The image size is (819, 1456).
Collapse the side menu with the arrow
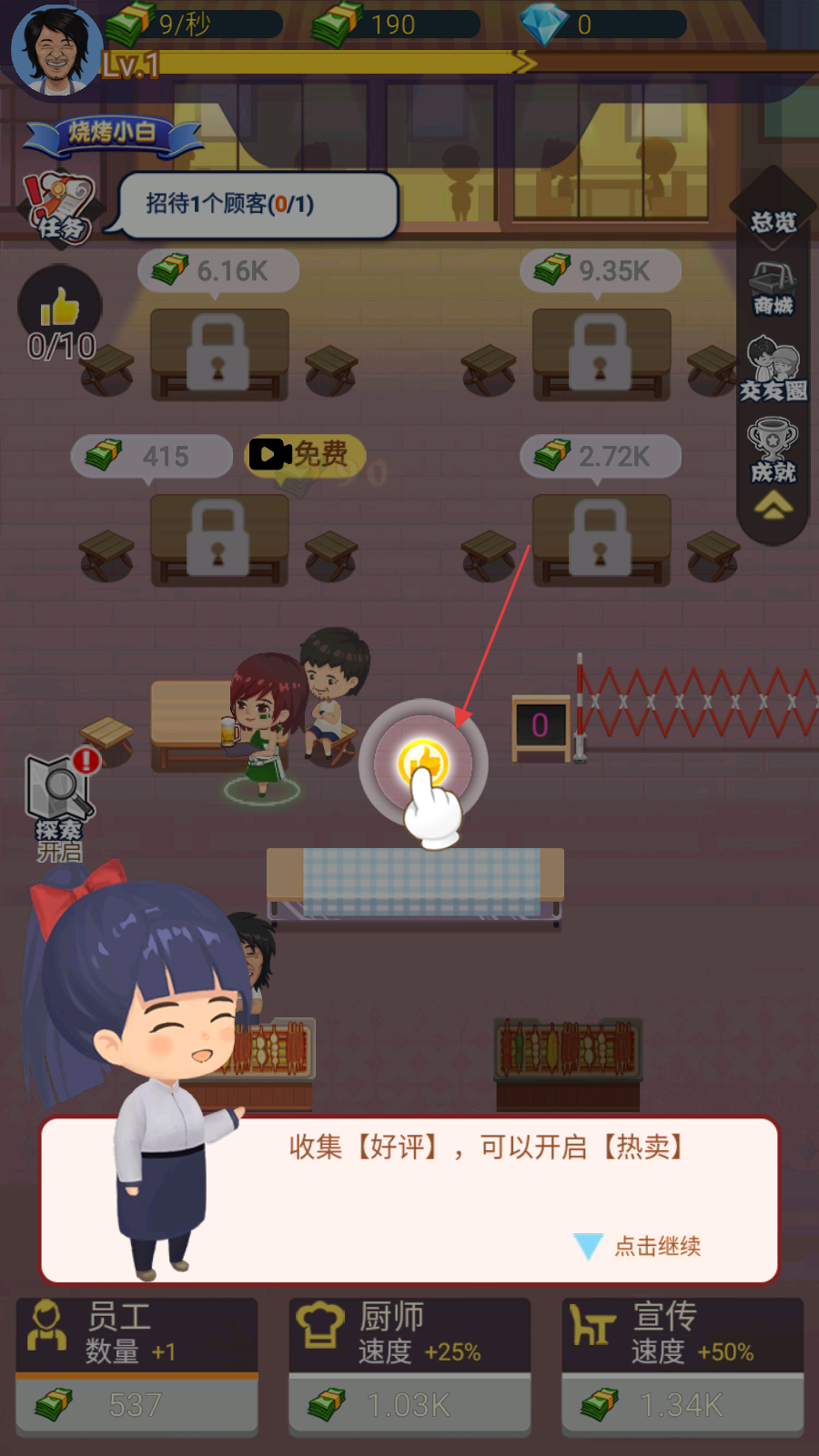pyautogui.click(x=773, y=505)
